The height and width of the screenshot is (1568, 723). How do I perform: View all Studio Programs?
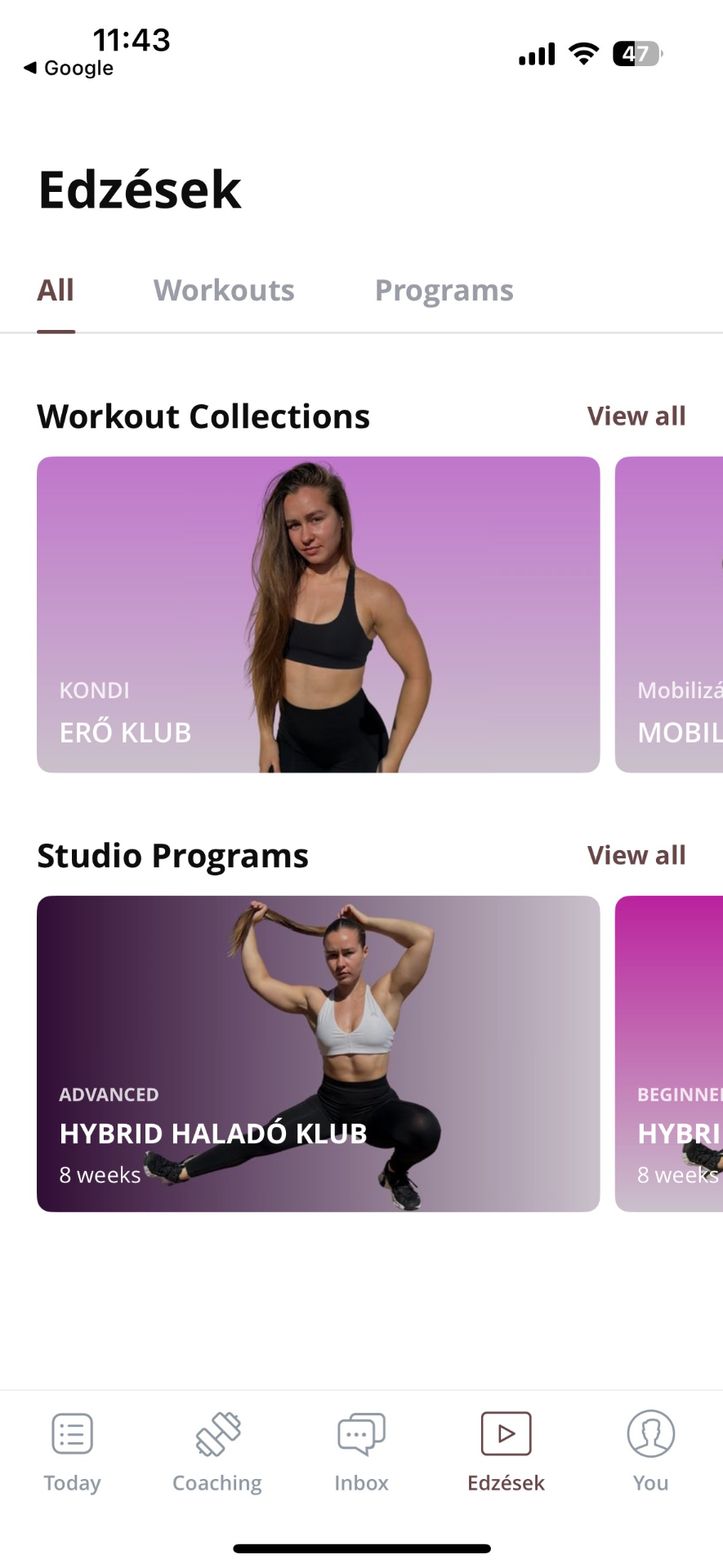coord(636,856)
